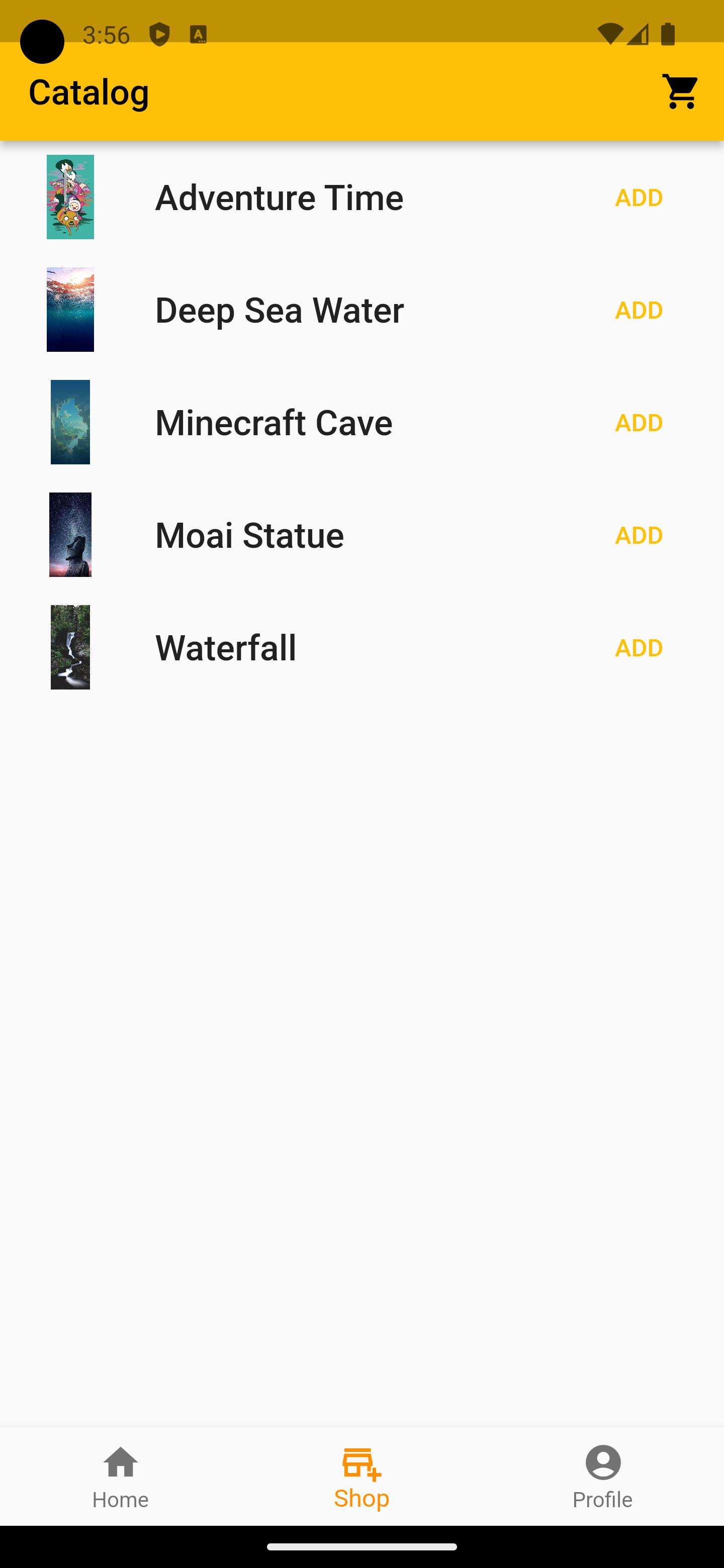Select the Shop tab
Screen dimensions: 724x1568
click(361, 1477)
